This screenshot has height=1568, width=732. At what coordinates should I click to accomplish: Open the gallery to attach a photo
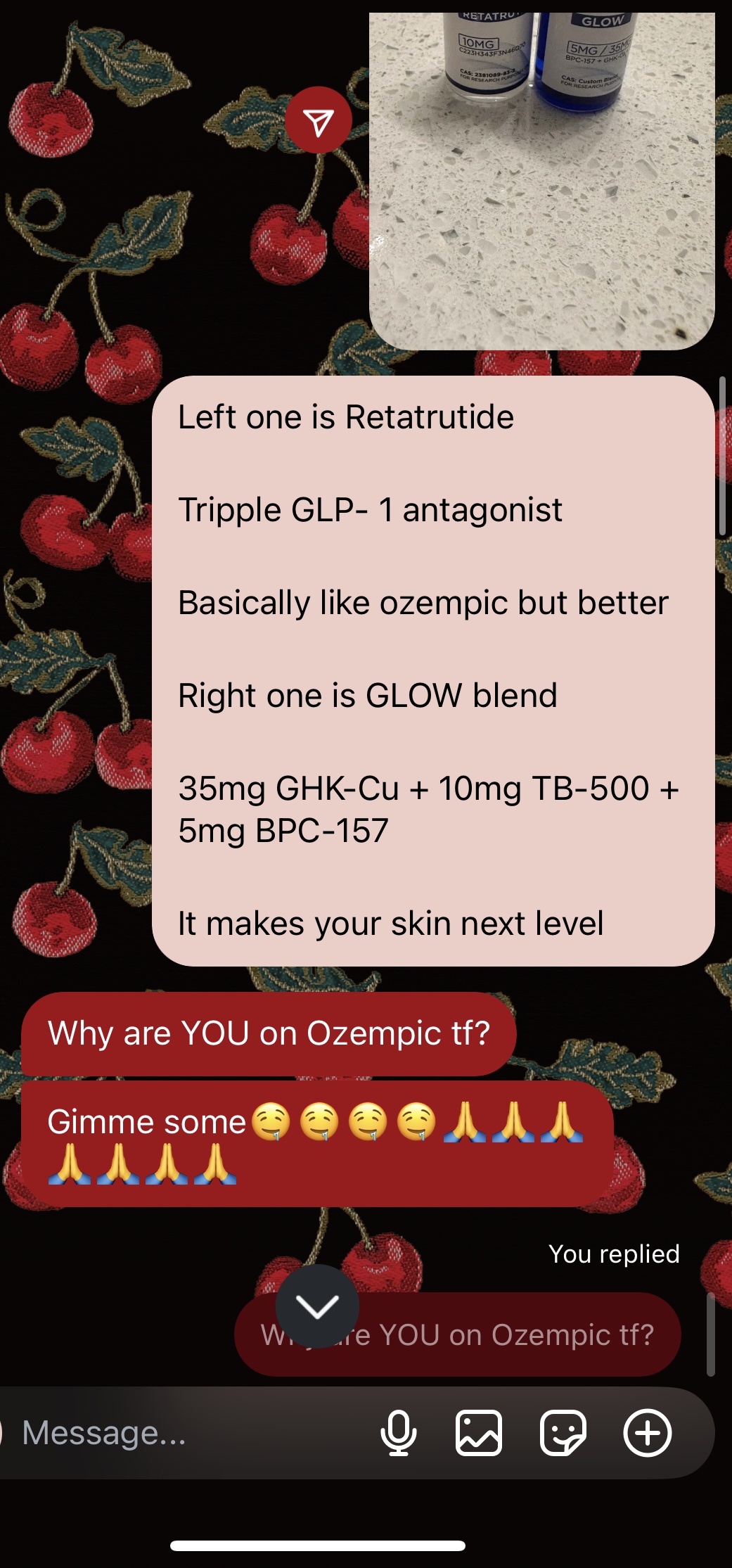pos(479,1433)
